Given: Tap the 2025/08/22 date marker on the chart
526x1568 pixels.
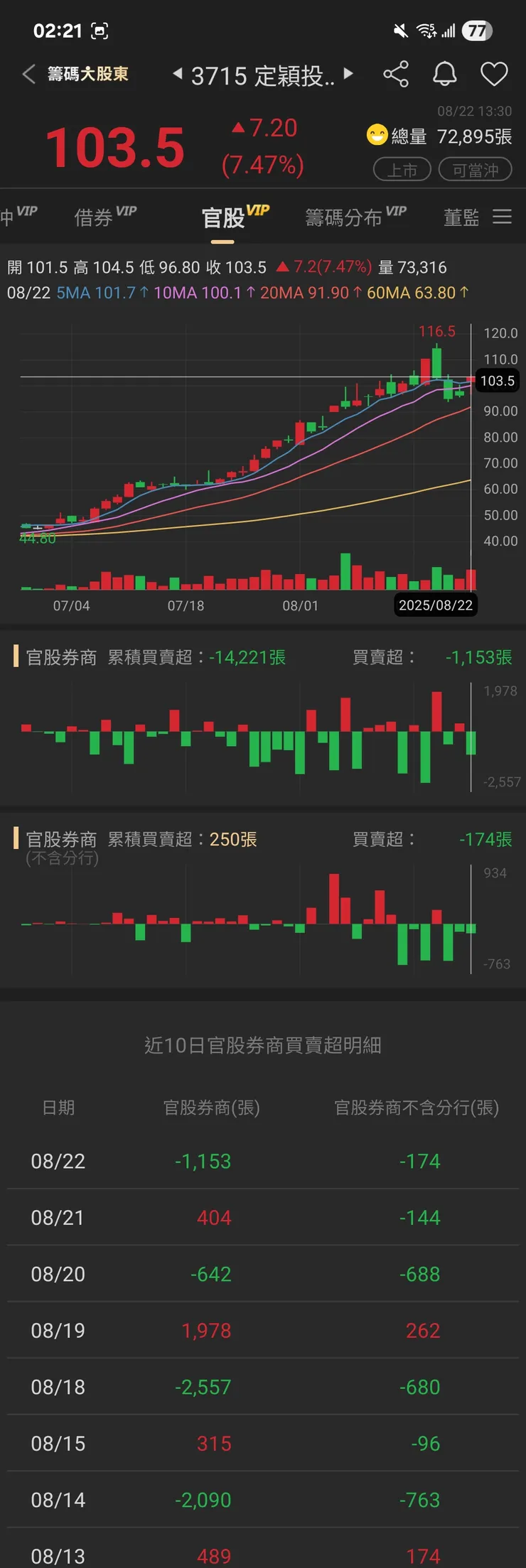Looking at the screenshot, I should click(x=435, y=605).
